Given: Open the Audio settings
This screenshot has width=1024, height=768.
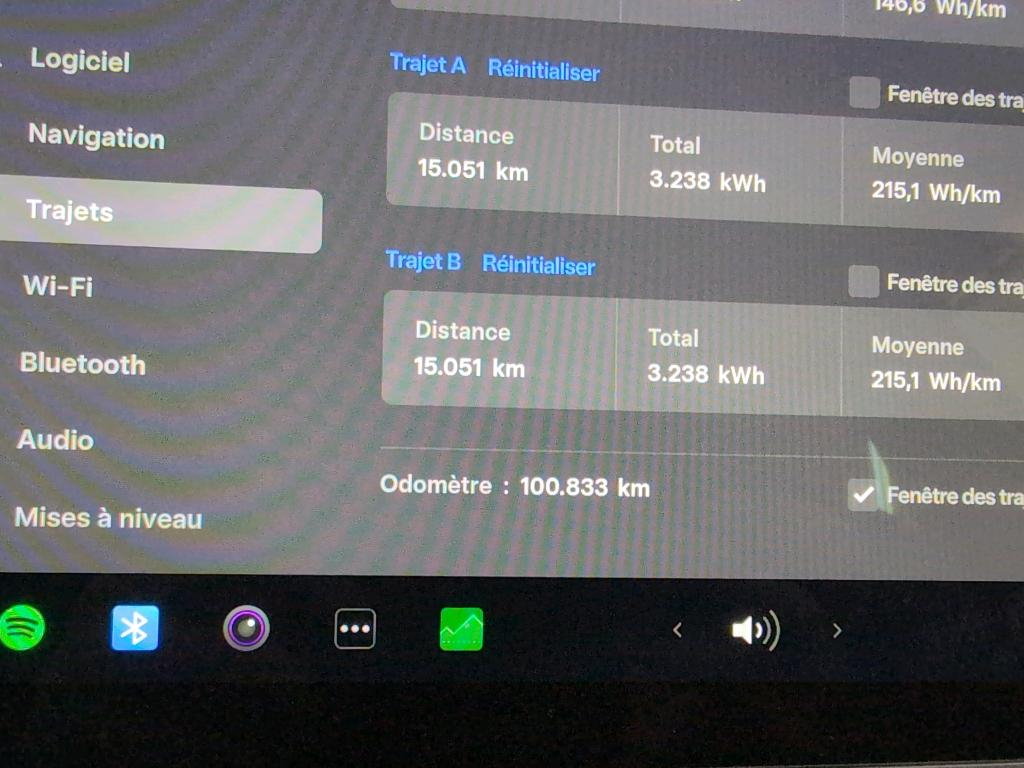Looking at the screenshot, I should click(55, 440).
